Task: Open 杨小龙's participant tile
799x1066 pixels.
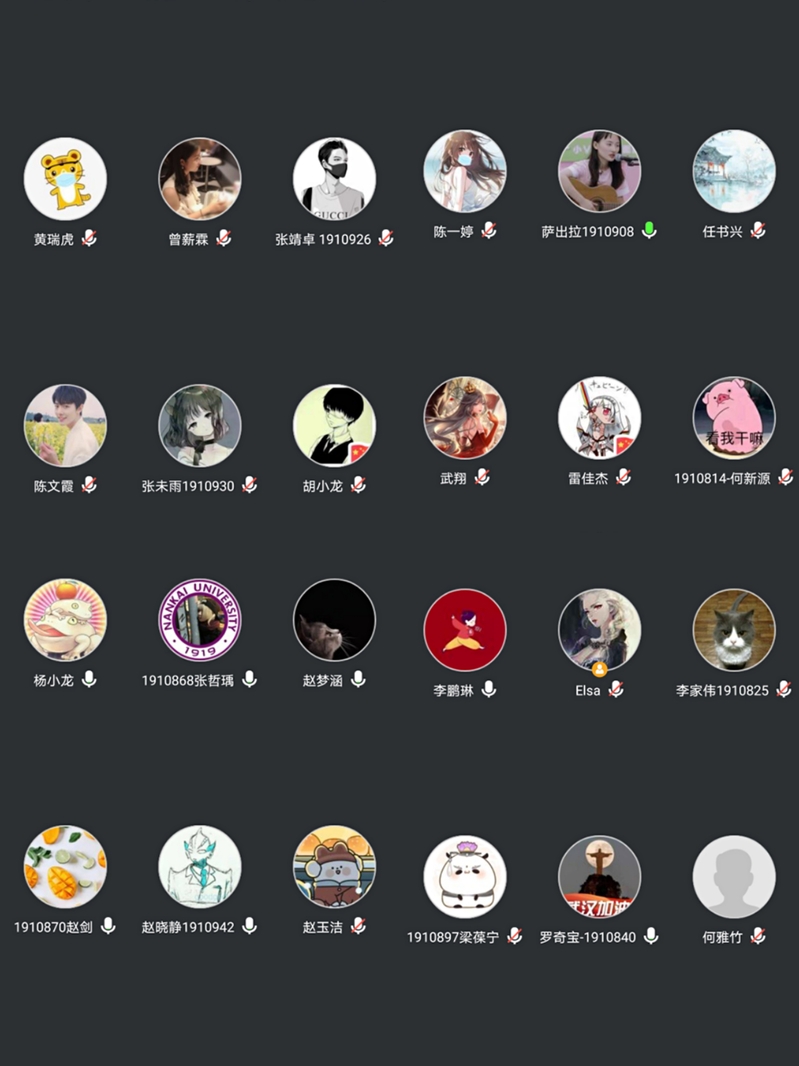Action: (65, 620)
